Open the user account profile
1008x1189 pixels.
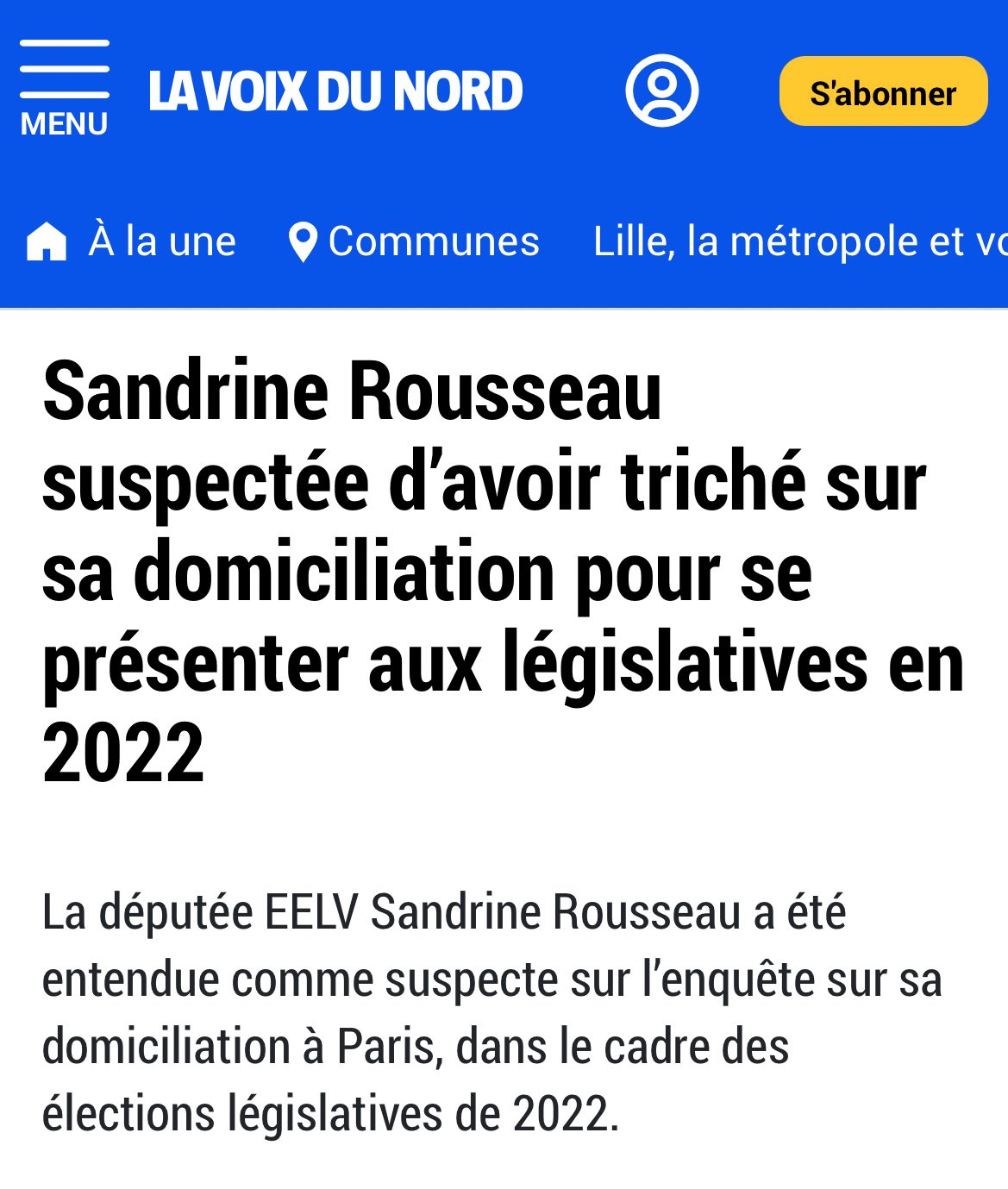661,91
